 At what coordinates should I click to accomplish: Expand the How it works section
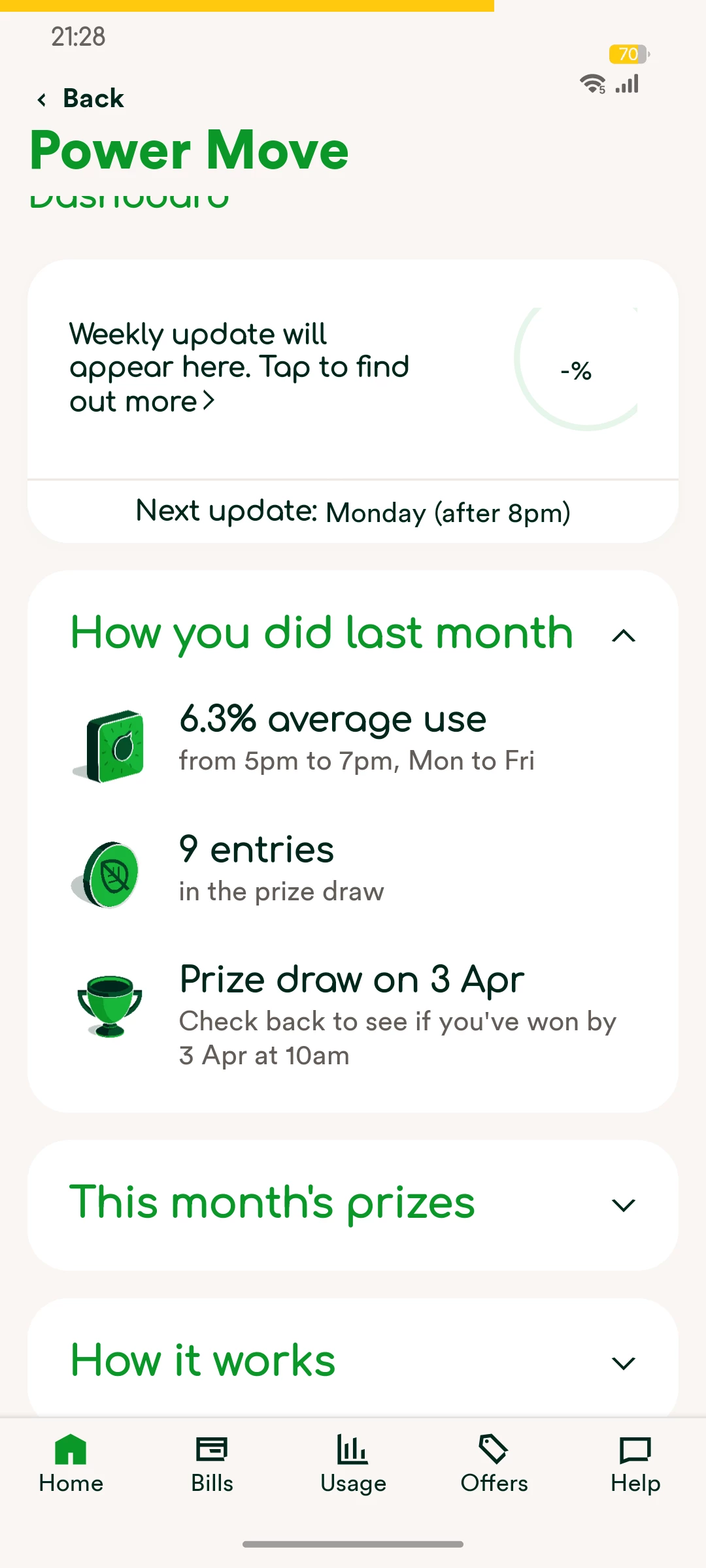tap(623, 1363)
